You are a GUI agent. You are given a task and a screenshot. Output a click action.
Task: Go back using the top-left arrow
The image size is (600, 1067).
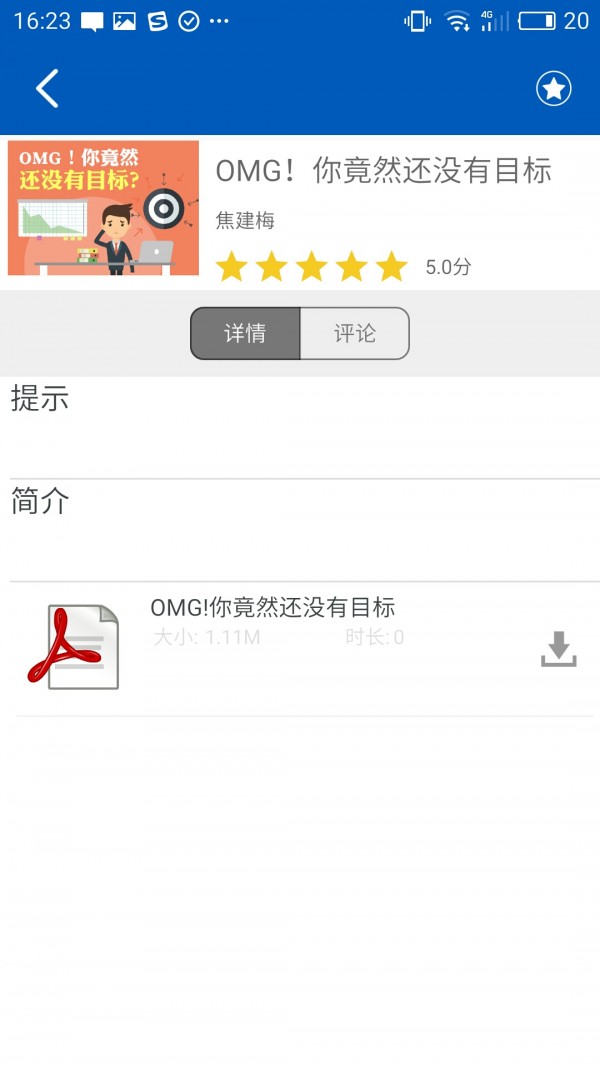click(47, 89)
